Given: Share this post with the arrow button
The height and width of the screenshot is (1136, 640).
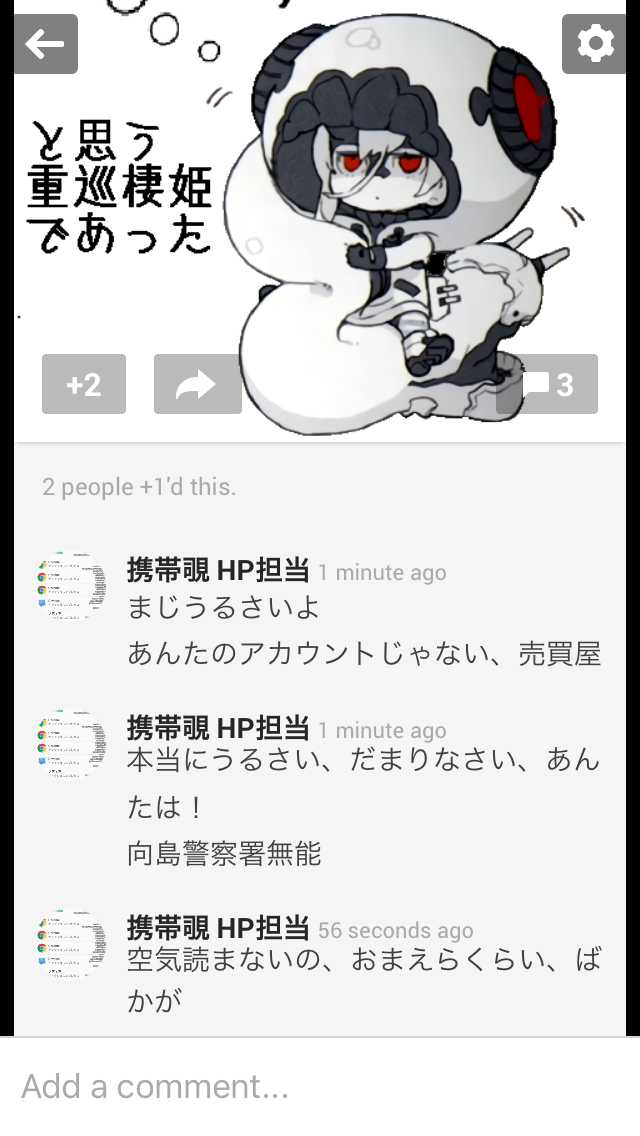Looking at the screenshot, I should click(x=197, y=384).
